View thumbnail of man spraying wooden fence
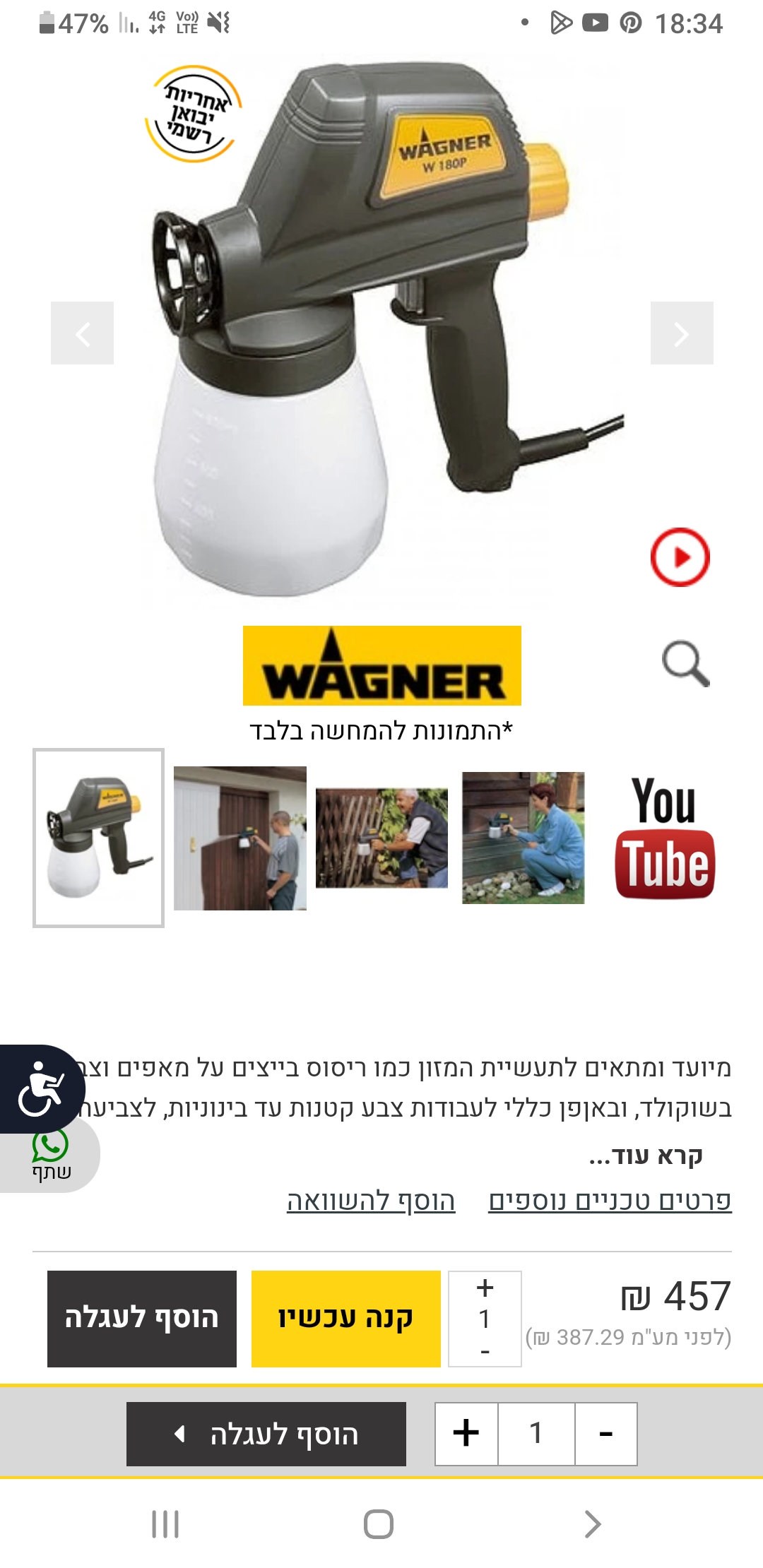 tap(381, 838)
